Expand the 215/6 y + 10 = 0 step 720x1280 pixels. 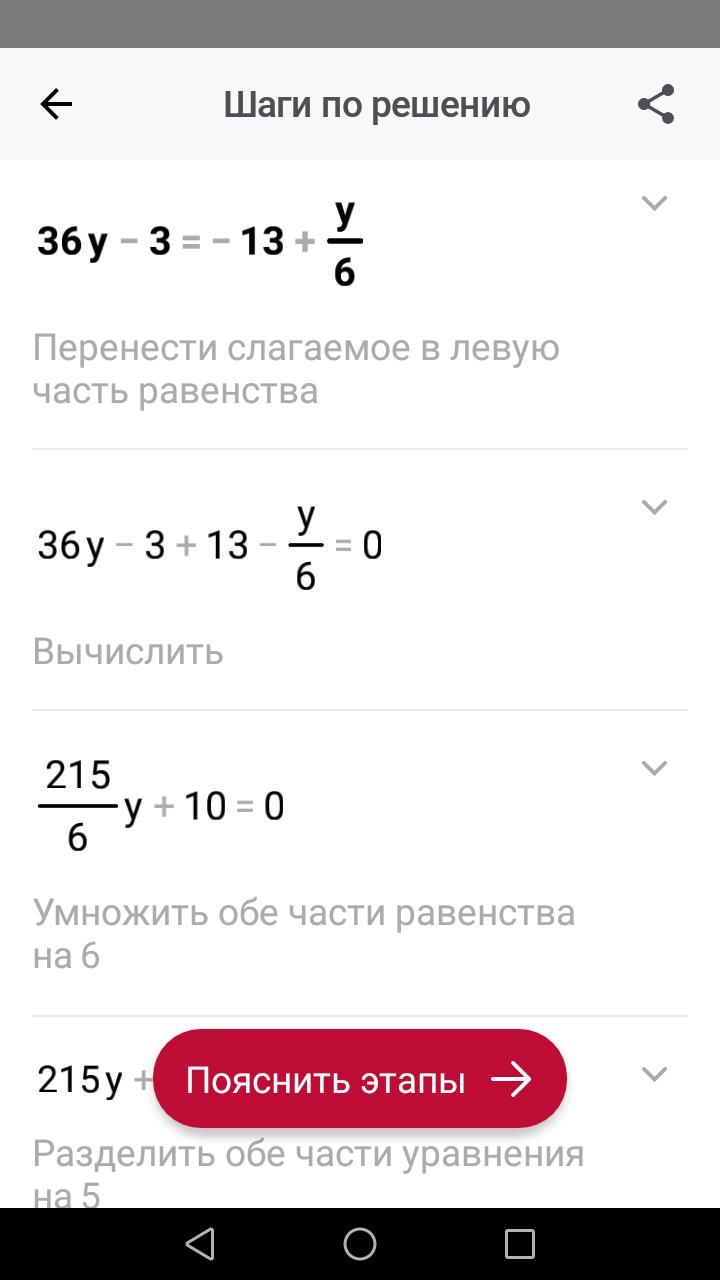pos(654,768)
